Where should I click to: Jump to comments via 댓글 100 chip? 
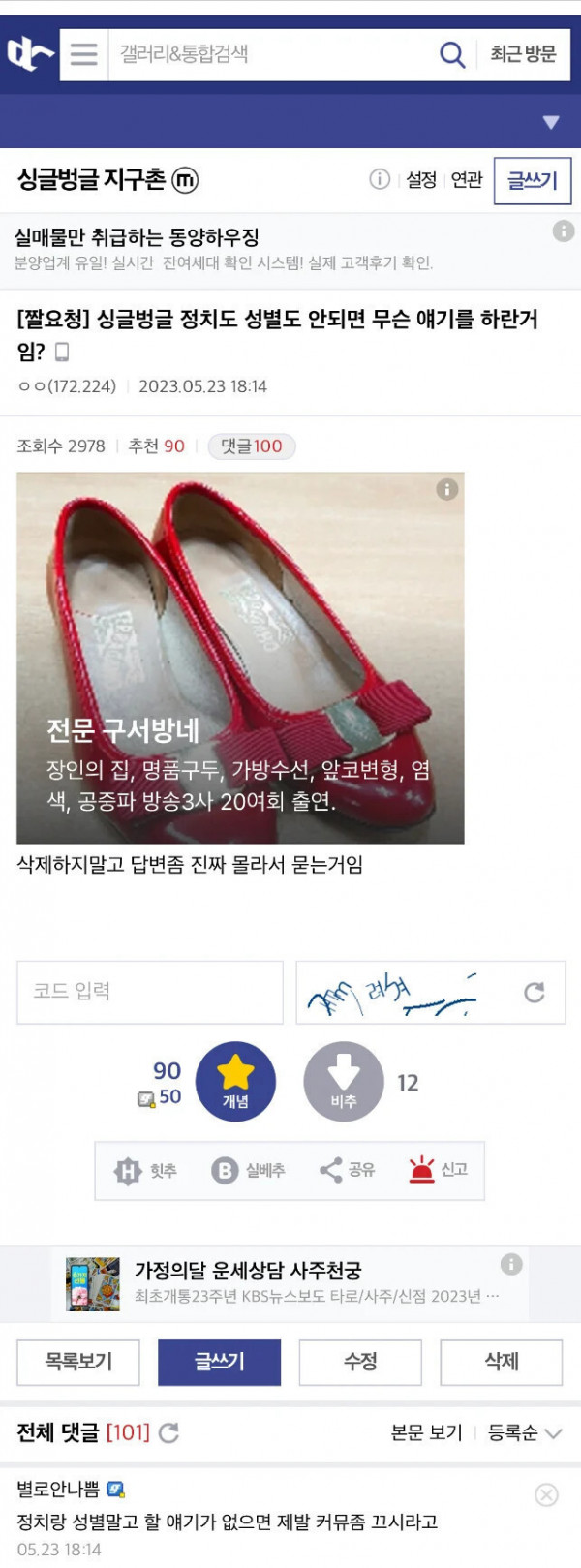coord(252,446)
